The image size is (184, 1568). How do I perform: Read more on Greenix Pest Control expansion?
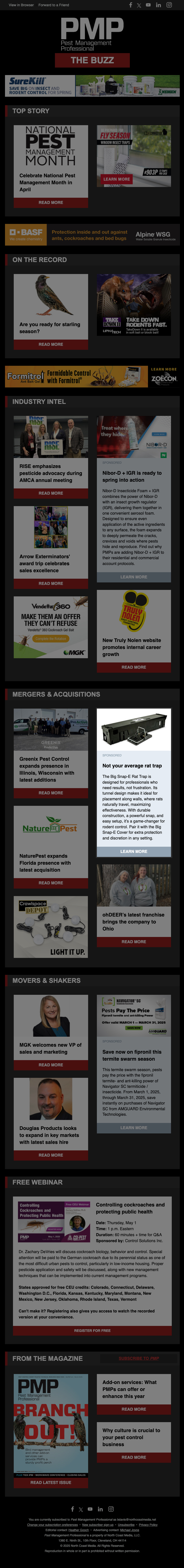point(51,793)
